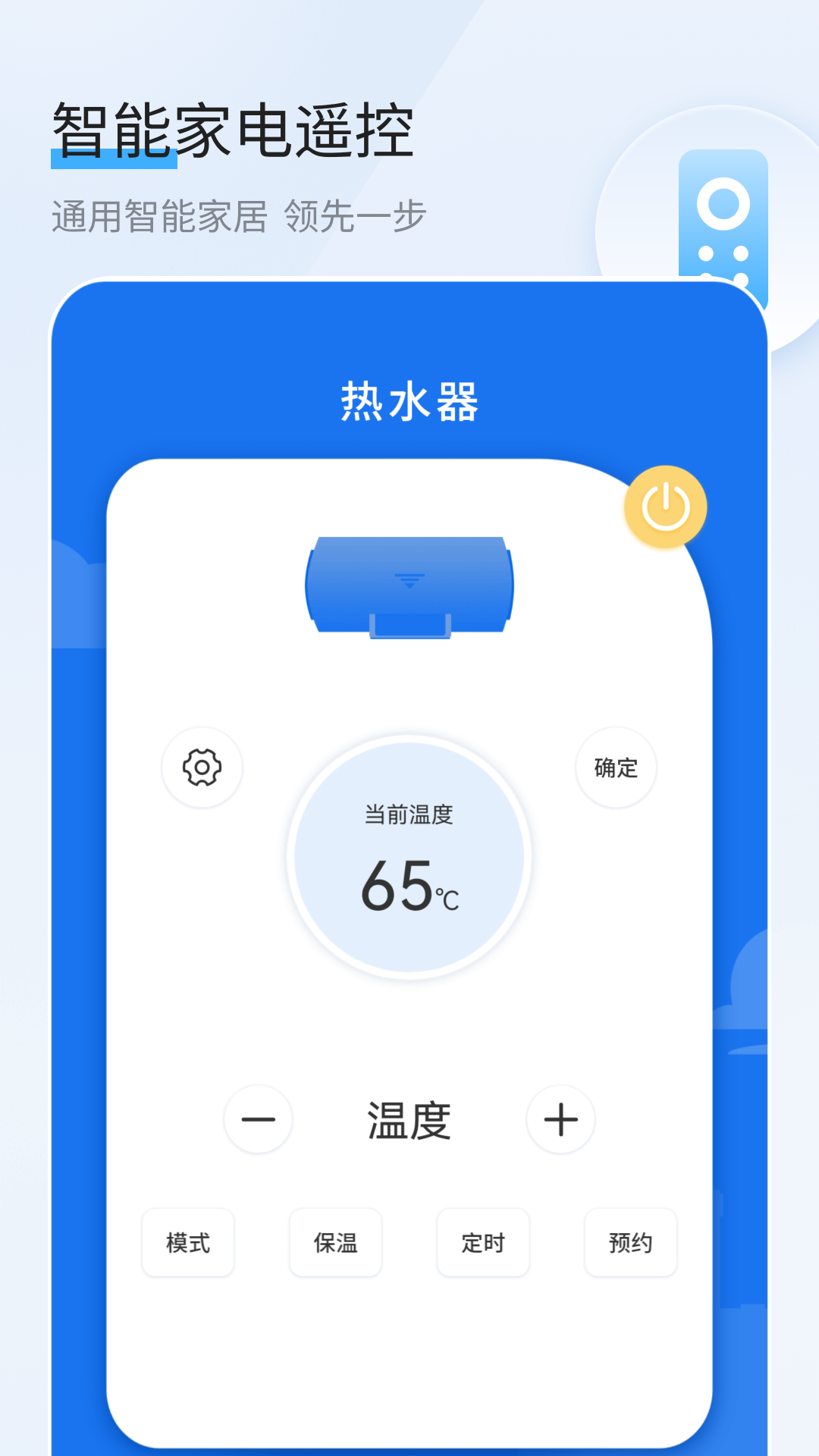This screenshot has height=1456, width=819.
Task: Open settings via the gear icon
Action: click(202, 768)
